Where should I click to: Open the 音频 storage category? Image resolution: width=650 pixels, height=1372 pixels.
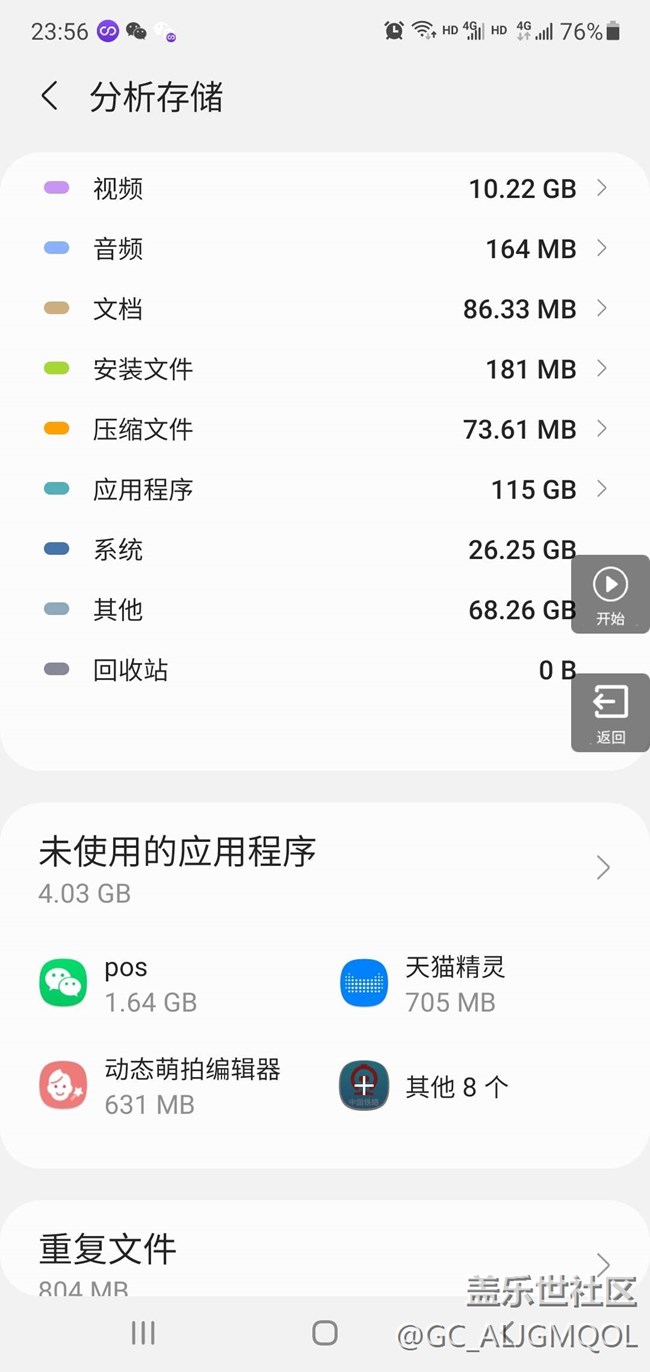tap(325, 248)
